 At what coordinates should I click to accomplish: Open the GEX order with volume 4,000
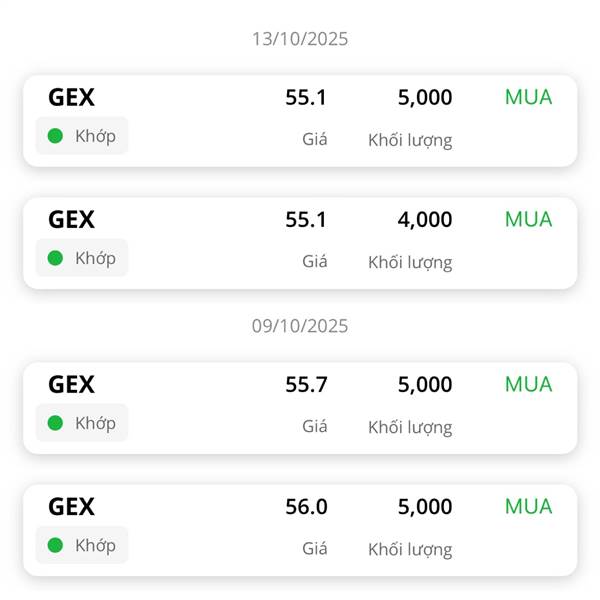pos(300,243)
